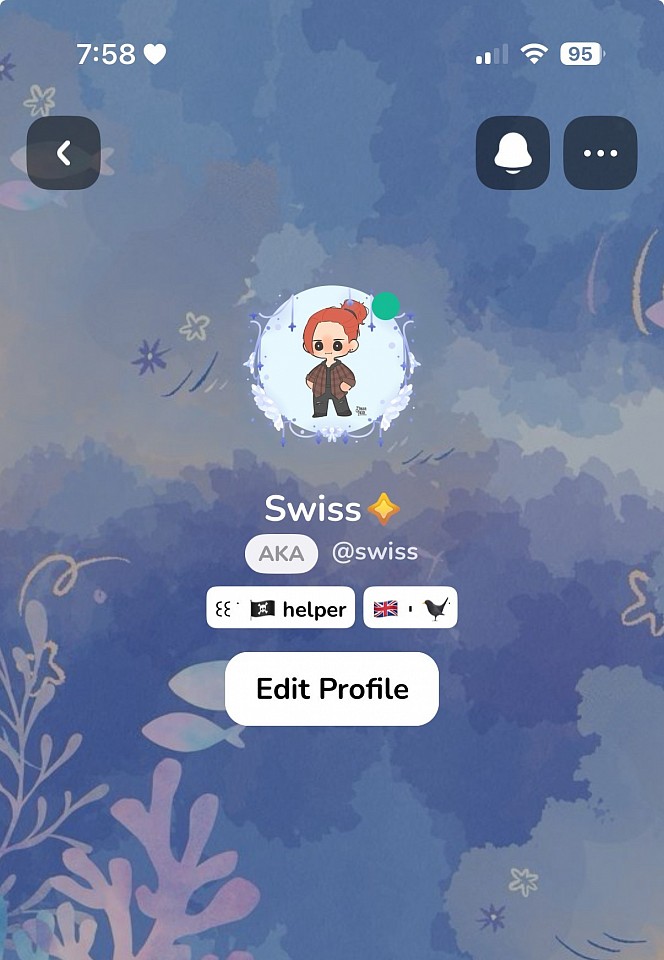This screenshot has width=664, height=960.
Task: Tap the AKA badge
Action: click(x=281, y=553)
